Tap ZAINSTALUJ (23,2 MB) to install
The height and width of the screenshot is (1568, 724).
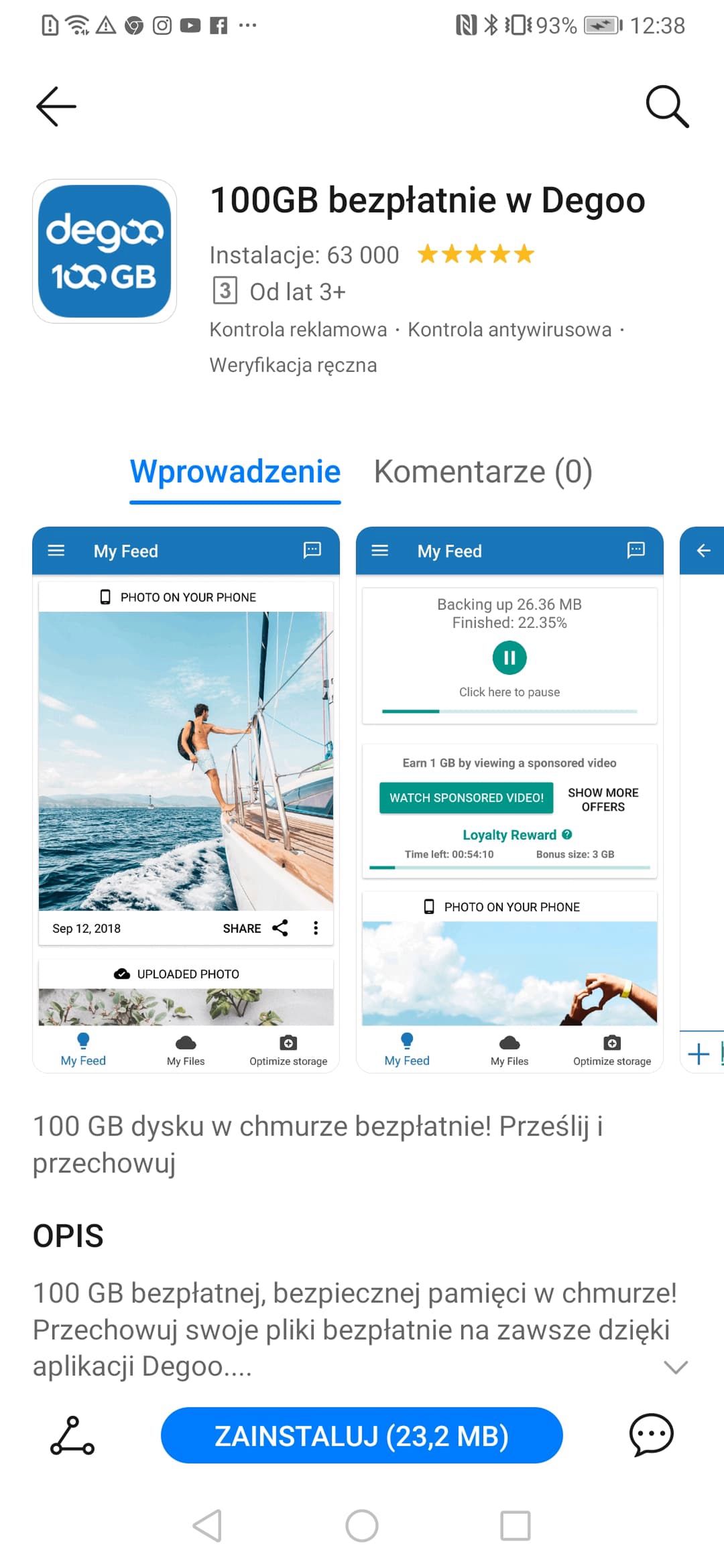click(361, 1435)
